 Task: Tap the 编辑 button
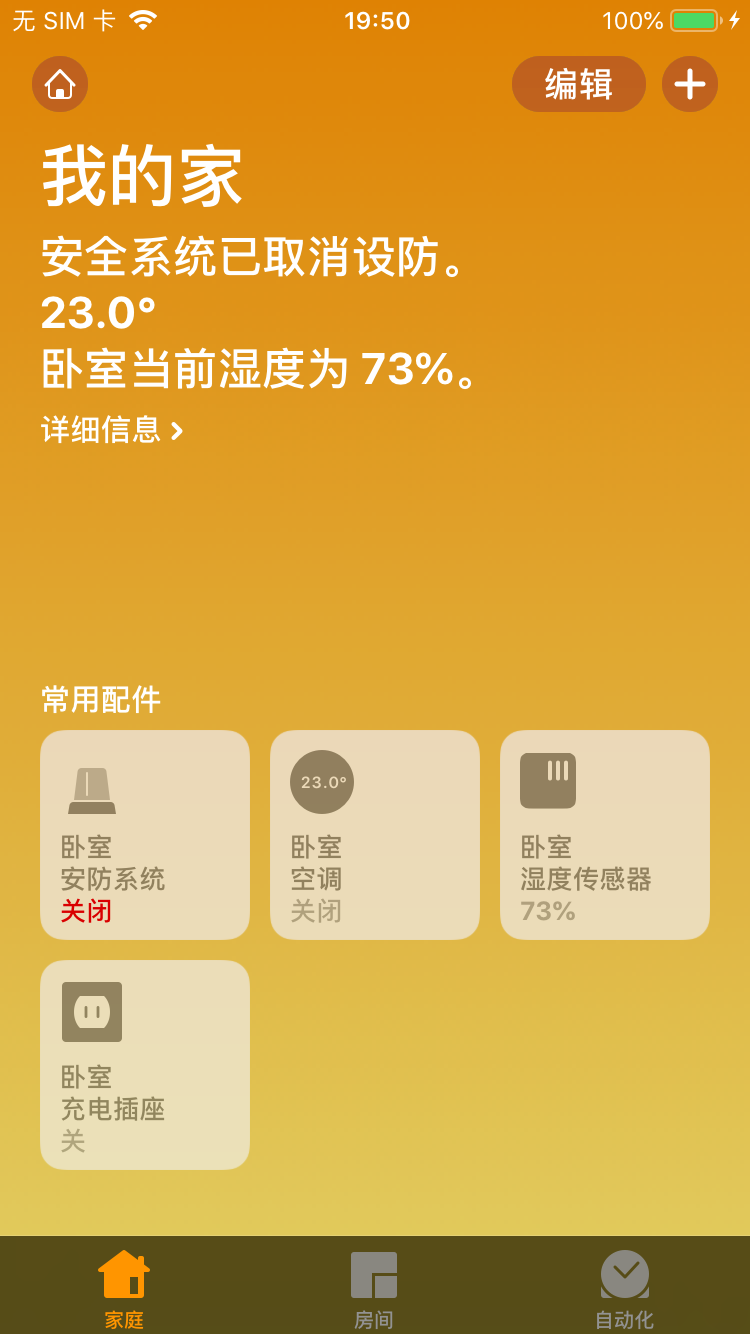coord(578,84)
